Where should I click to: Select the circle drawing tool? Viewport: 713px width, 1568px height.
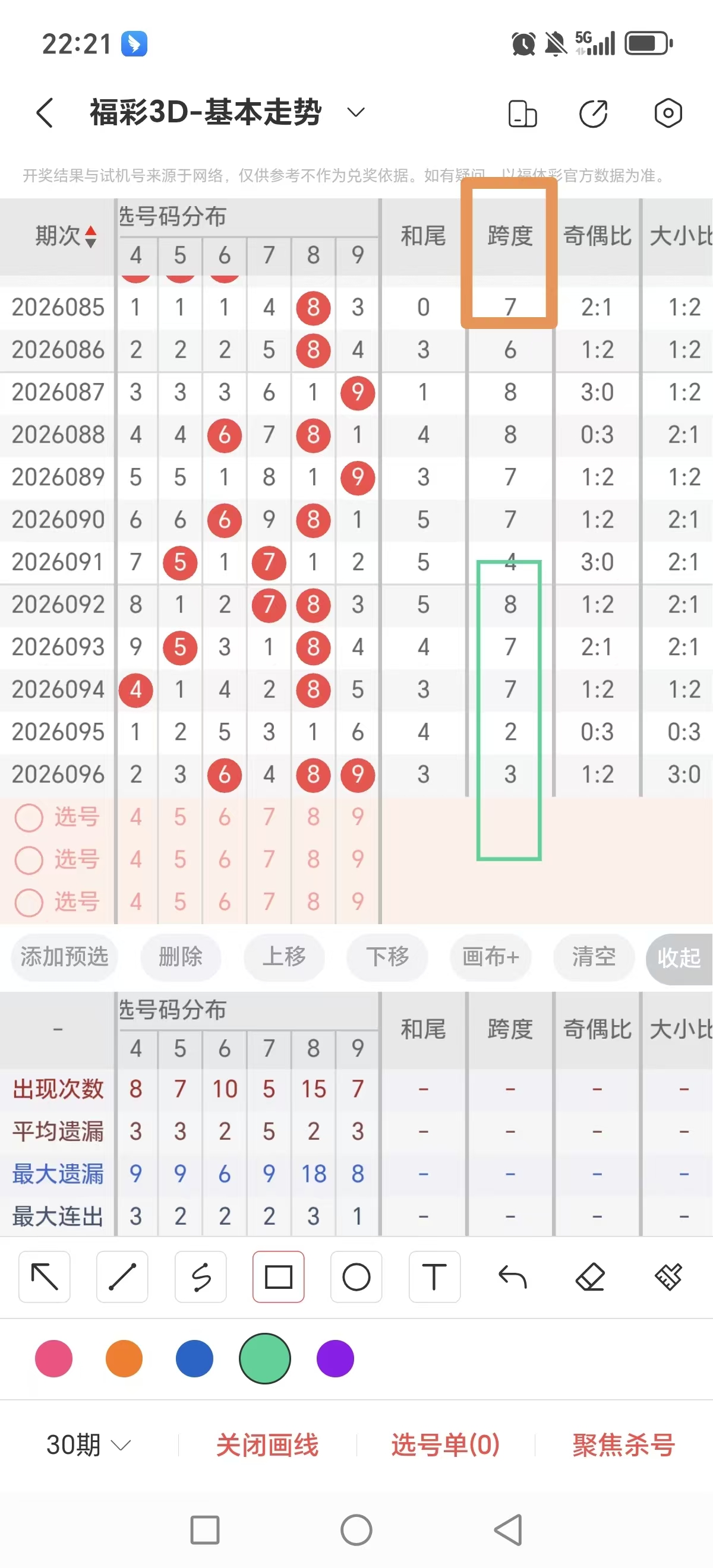(x=356, y=1278)
